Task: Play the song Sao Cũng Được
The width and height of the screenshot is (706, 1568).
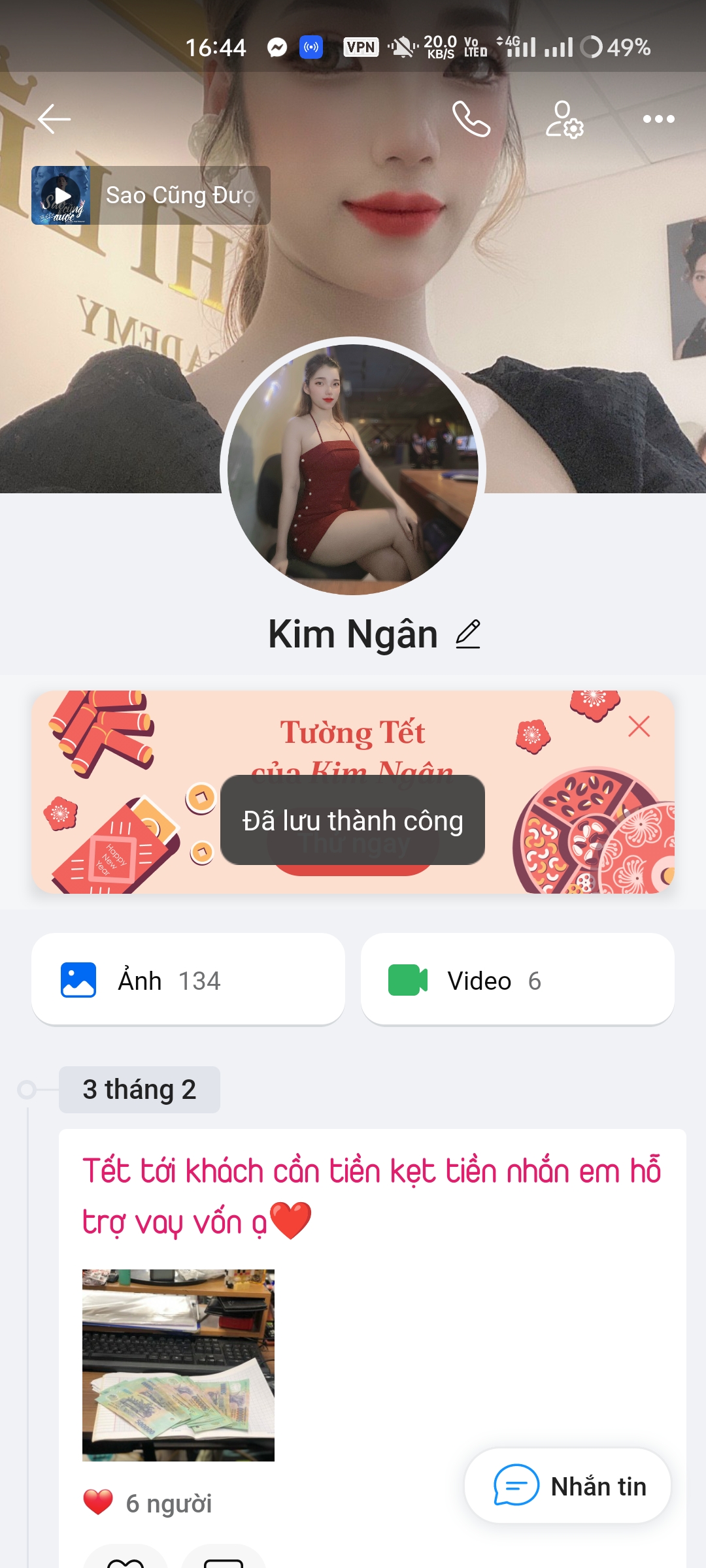Action: point(61,195)
